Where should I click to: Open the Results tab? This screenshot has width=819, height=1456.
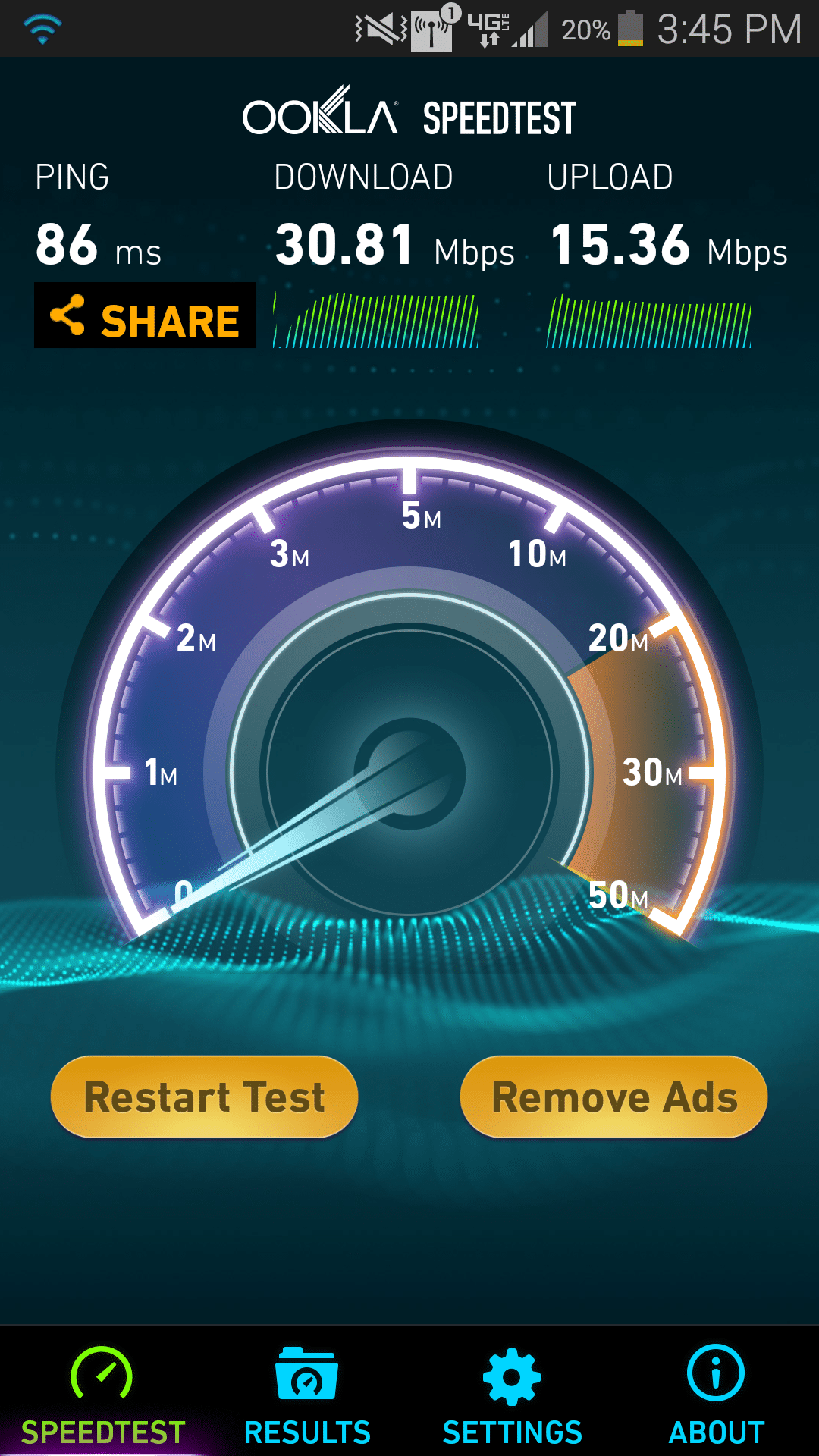(307, 1394)
